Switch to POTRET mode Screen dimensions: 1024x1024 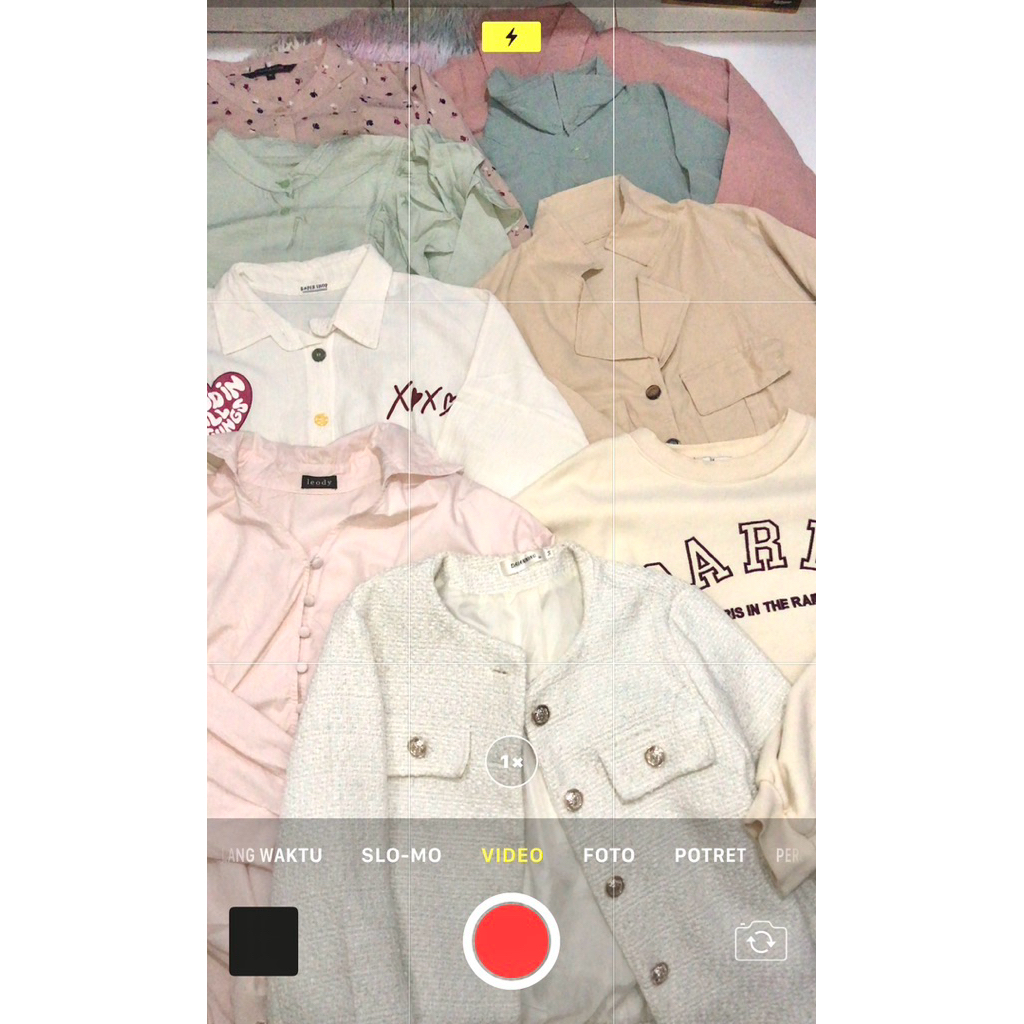(x=710, y=856)
